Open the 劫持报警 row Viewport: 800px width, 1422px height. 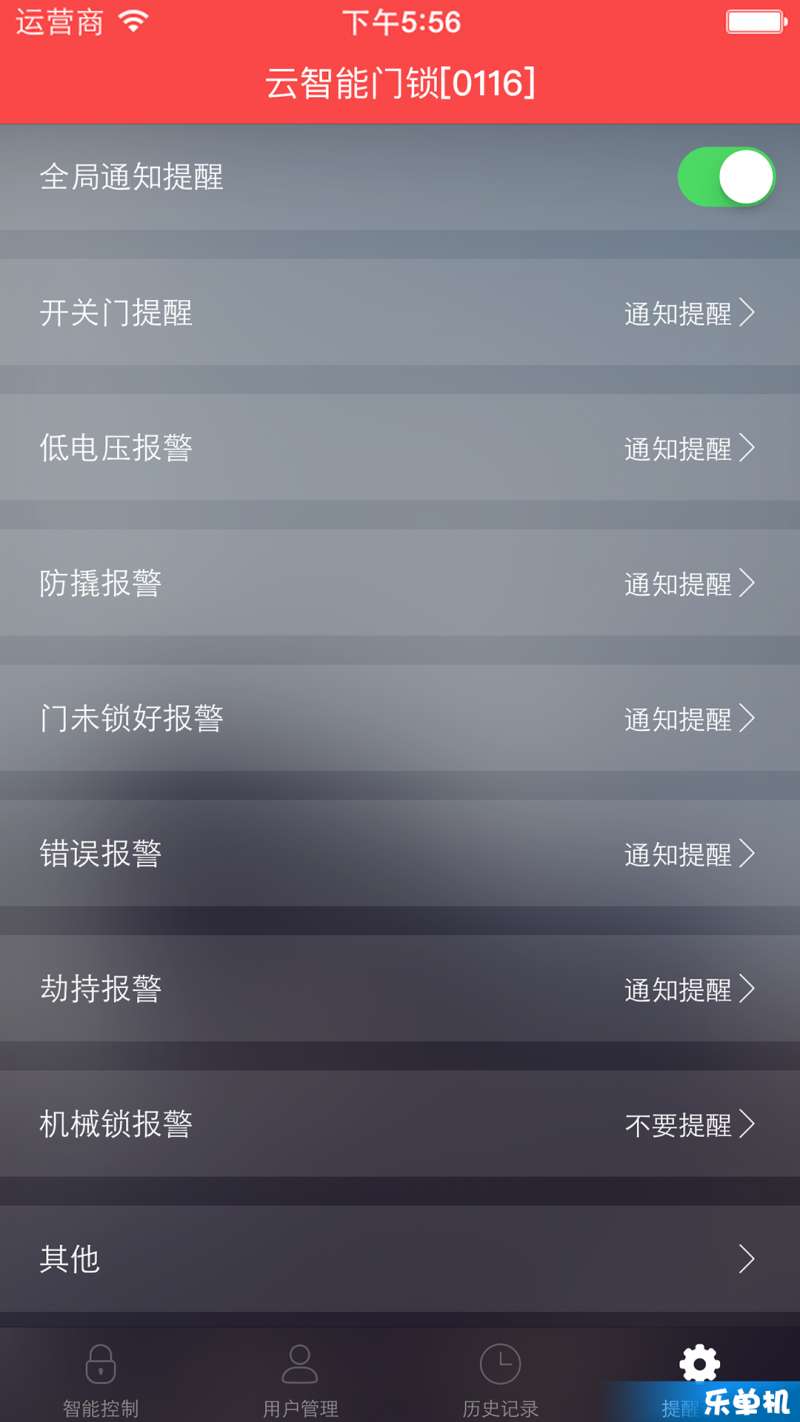tap(400, 988)
